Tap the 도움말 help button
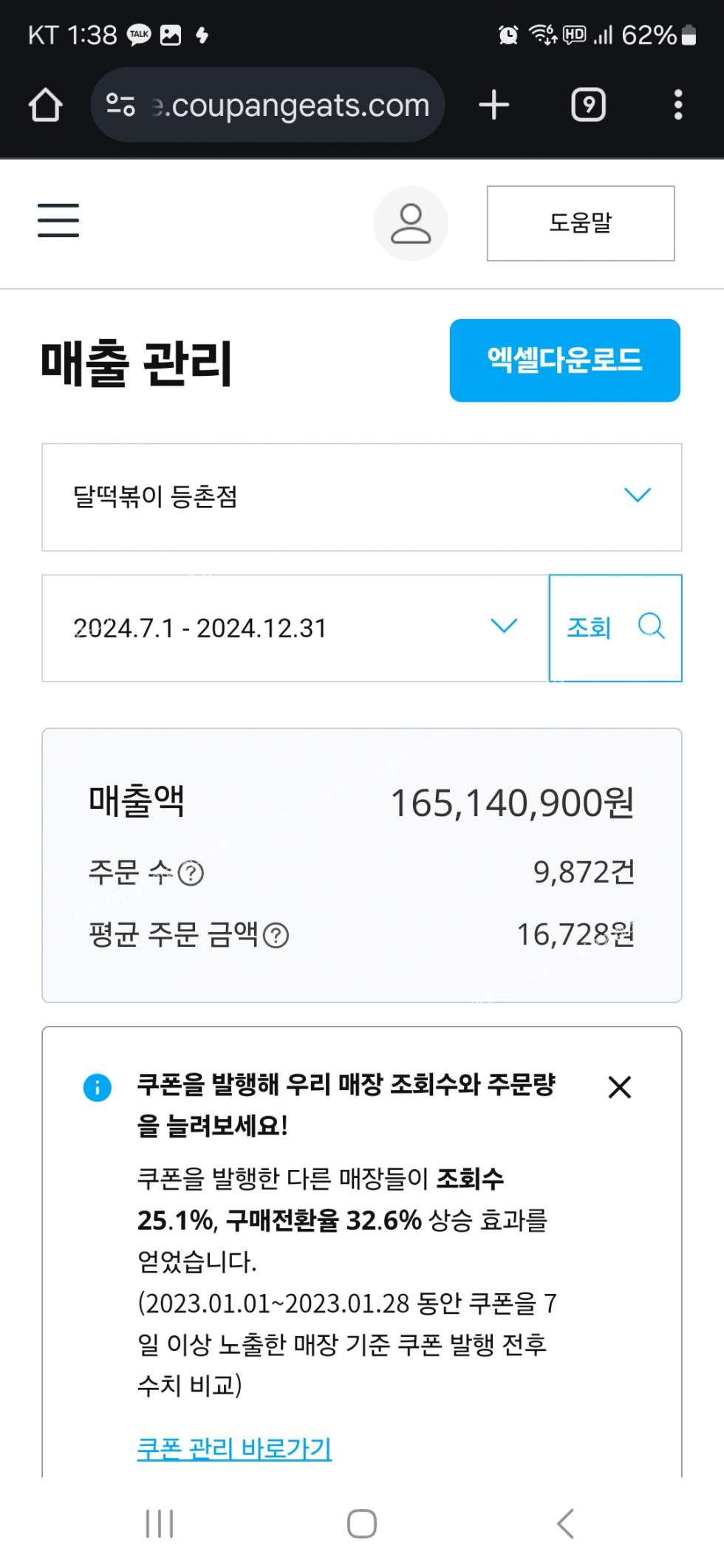The height and width of the screenshot is (1568, 724). (581, 223)
